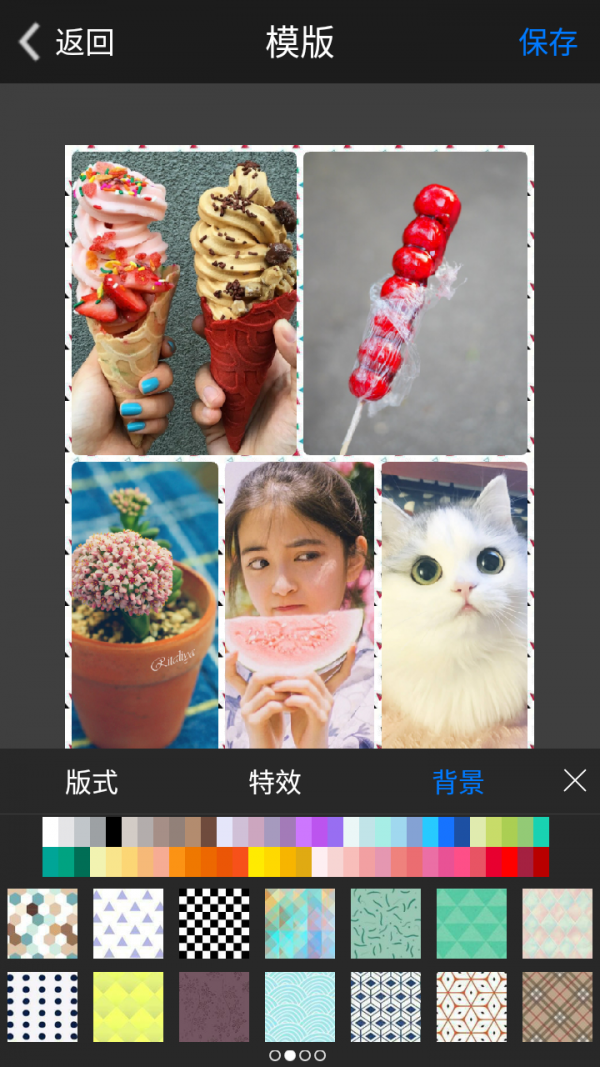
Task: Pick the black color swatch
Action: pyautogui.click(x=114, y=832)
